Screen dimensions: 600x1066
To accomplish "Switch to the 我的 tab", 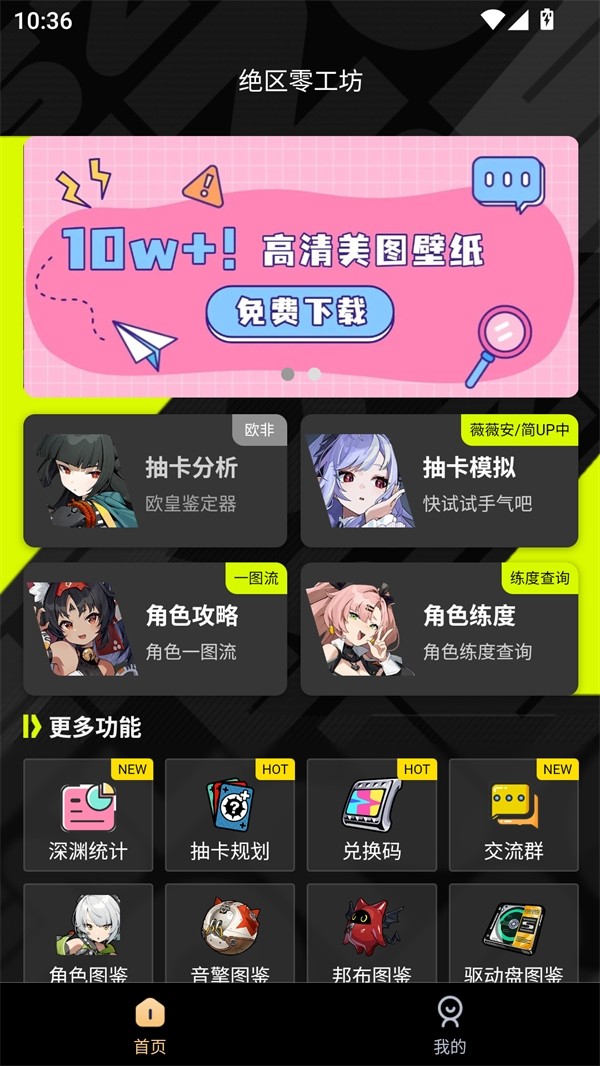I will pos(450,1025).
